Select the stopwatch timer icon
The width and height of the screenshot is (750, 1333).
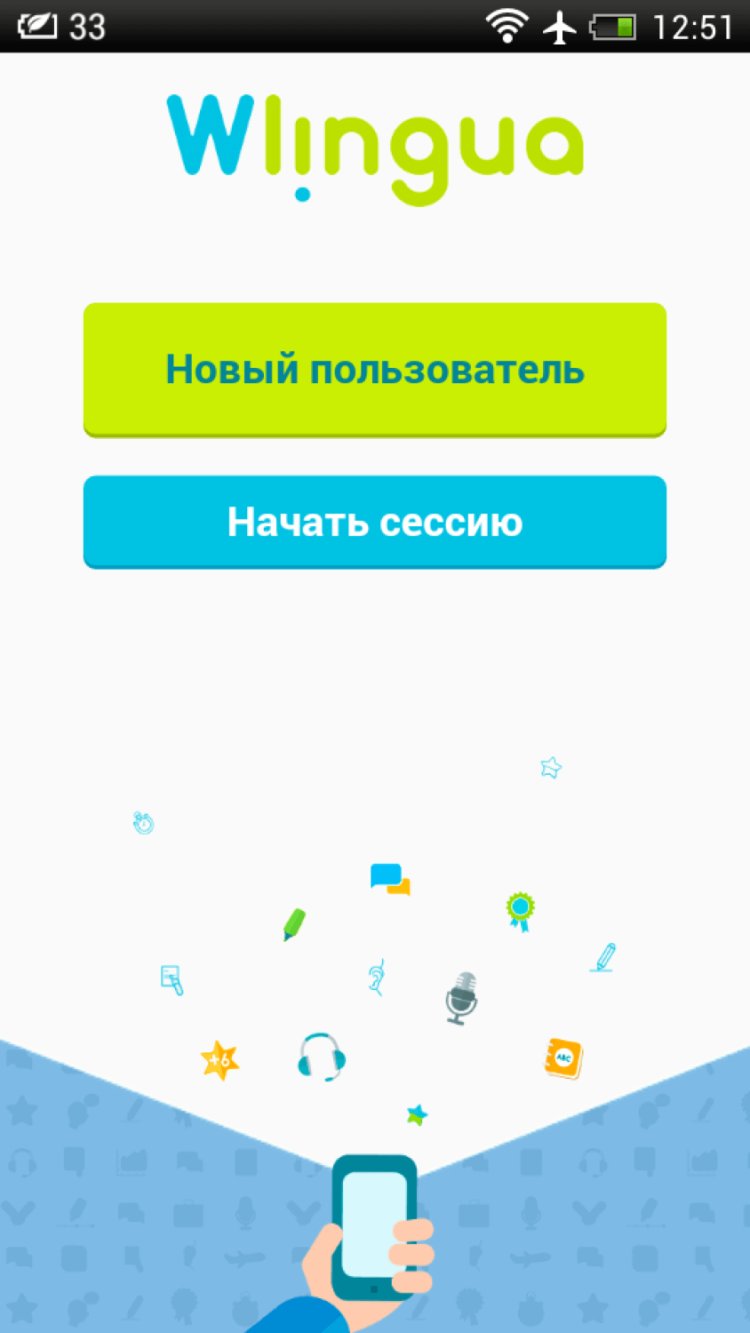(144, 822)
